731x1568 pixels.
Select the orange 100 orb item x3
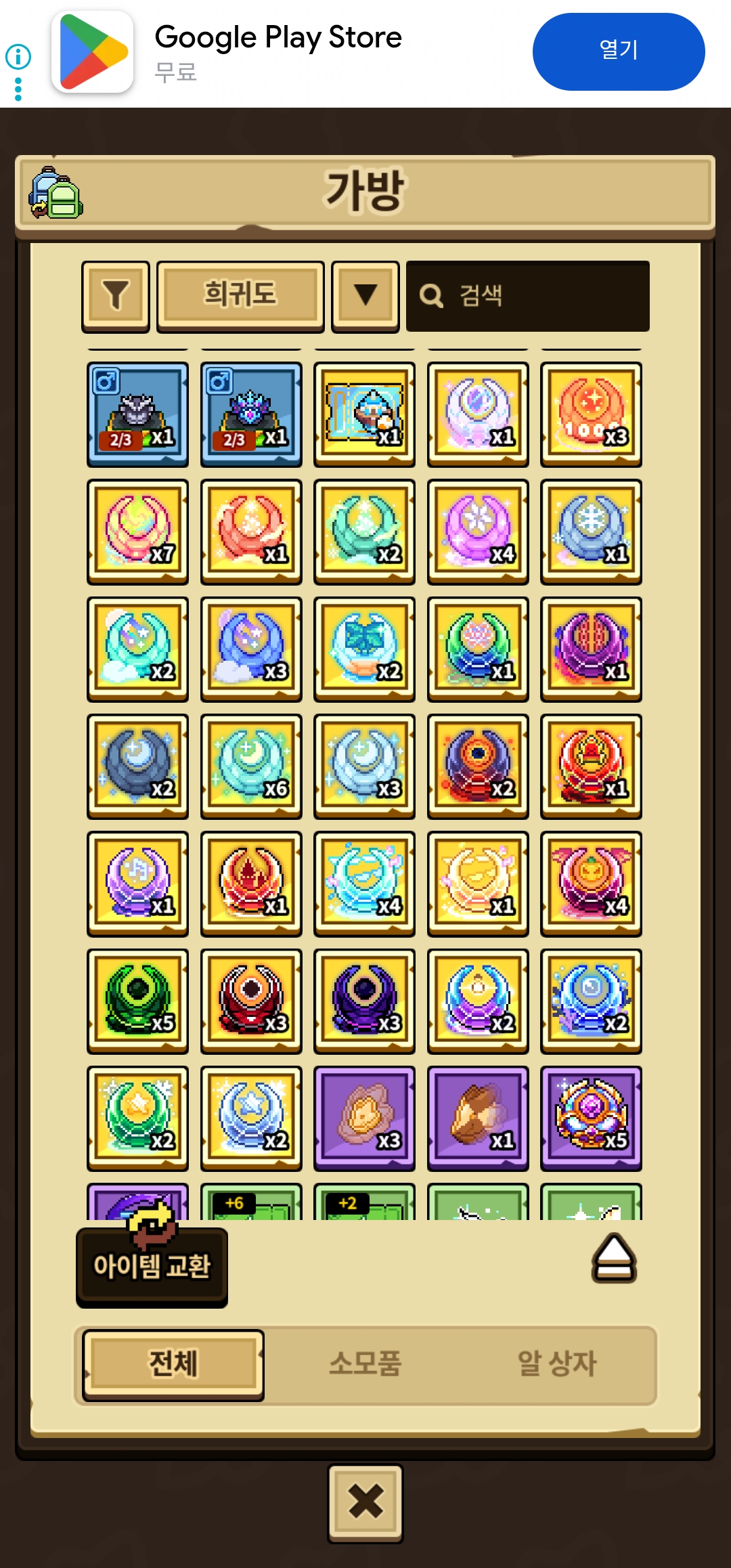click(x=591, y=414)
